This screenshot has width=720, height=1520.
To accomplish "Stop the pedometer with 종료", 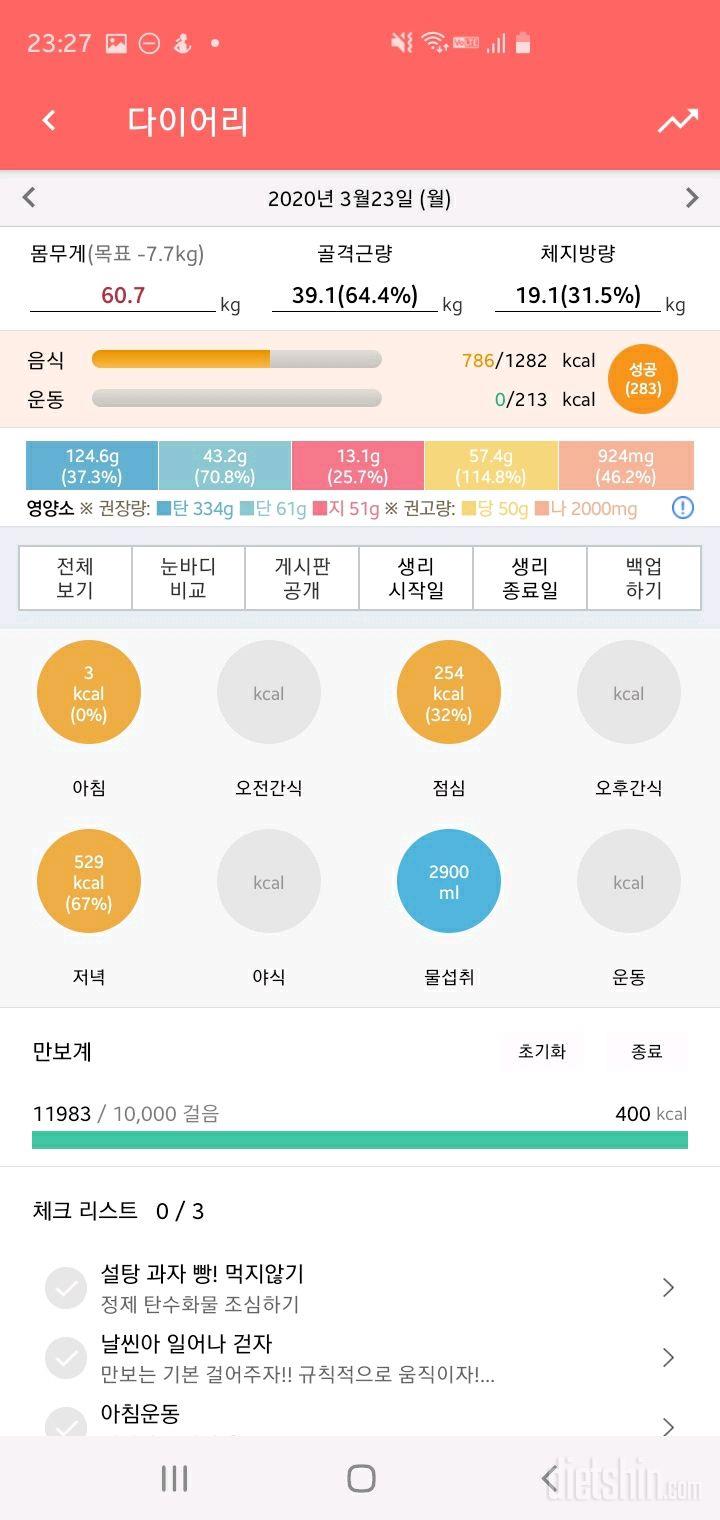I will pos(646,1051).
